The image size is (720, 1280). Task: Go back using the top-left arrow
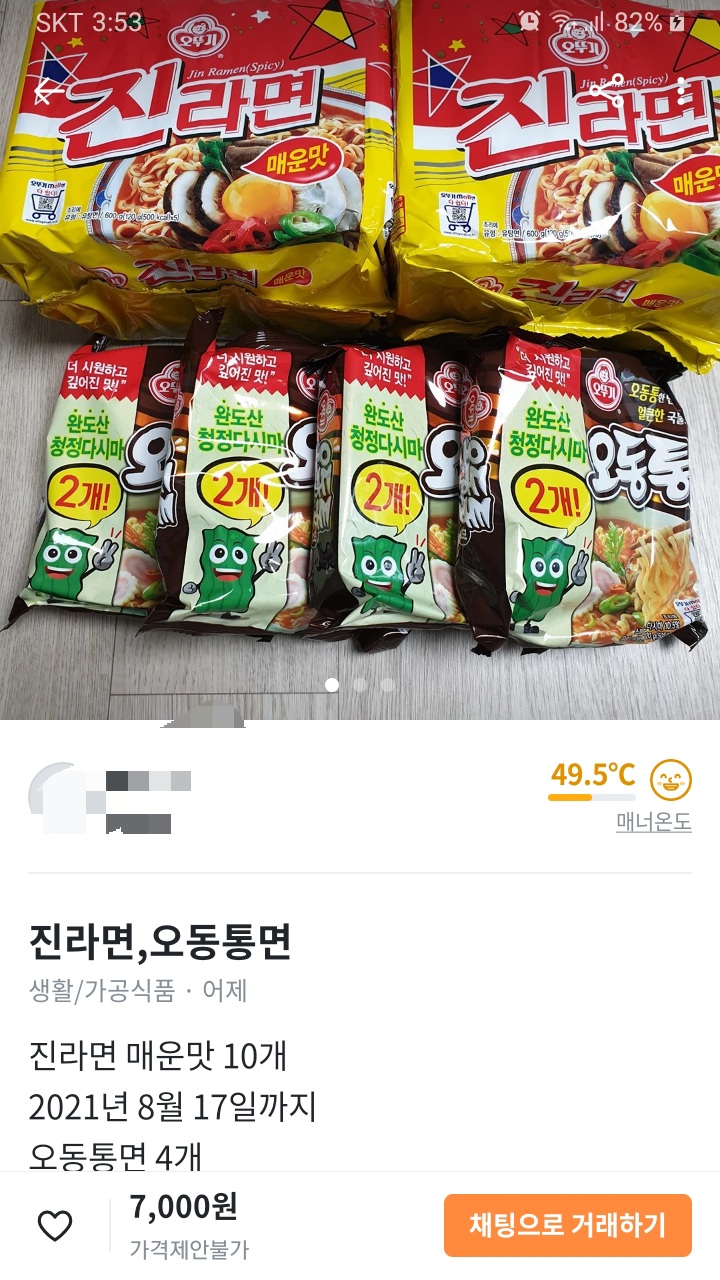[46, 92]
